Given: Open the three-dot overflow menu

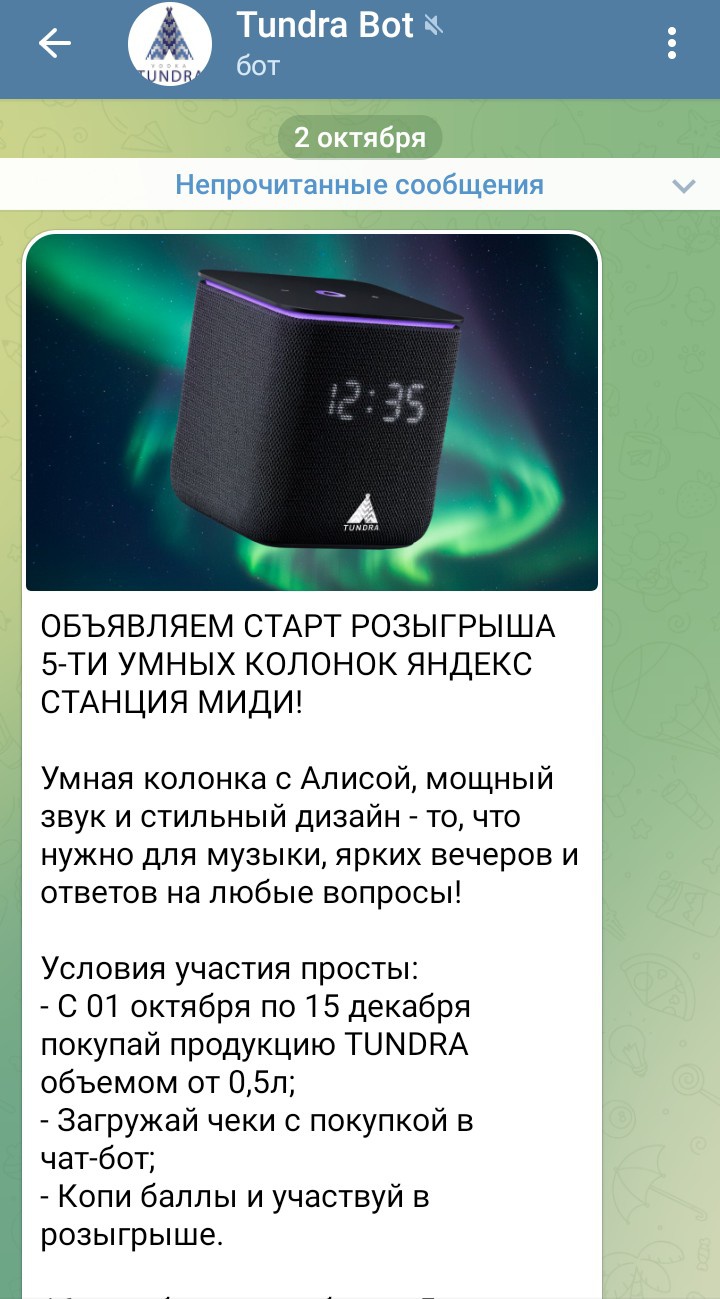Looking at the screenshot, I should tap(672, 43).
